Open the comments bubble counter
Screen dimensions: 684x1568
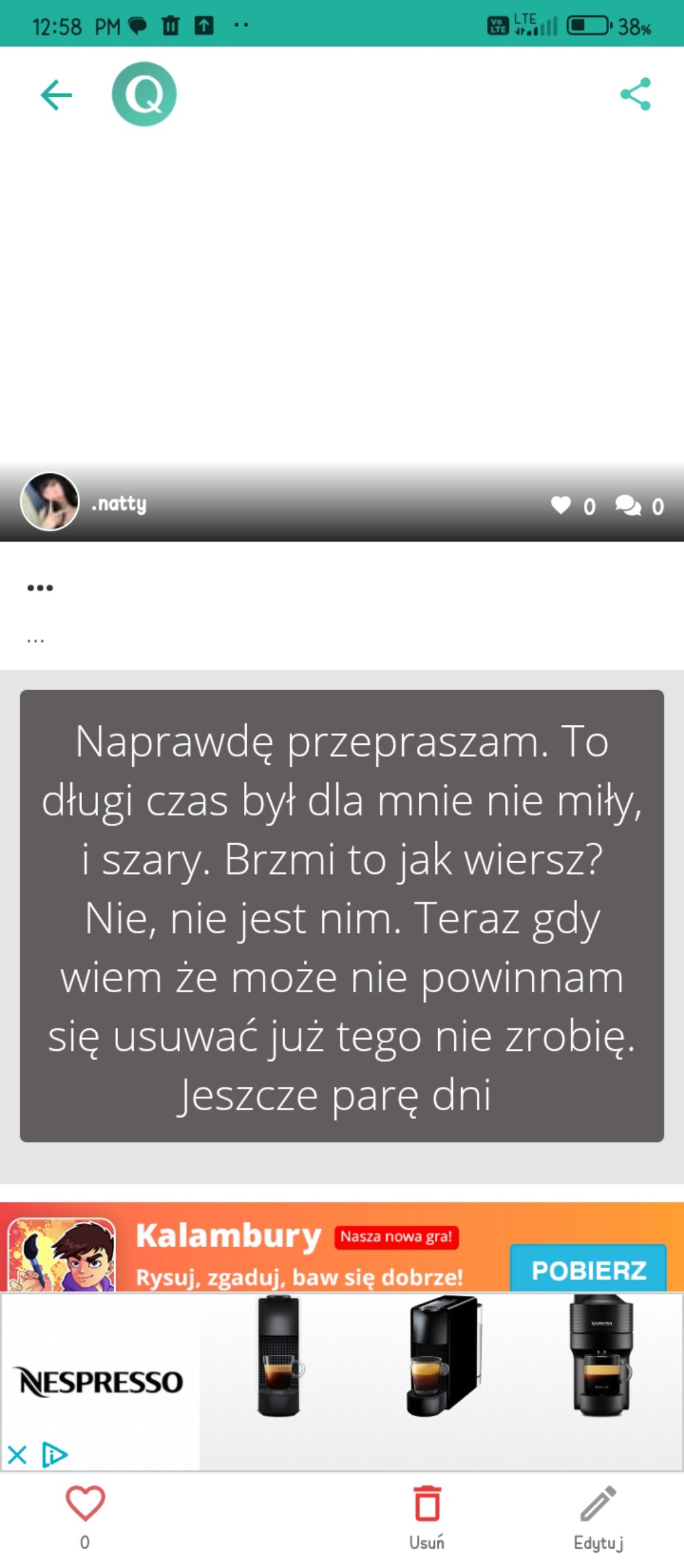point(639,505)
